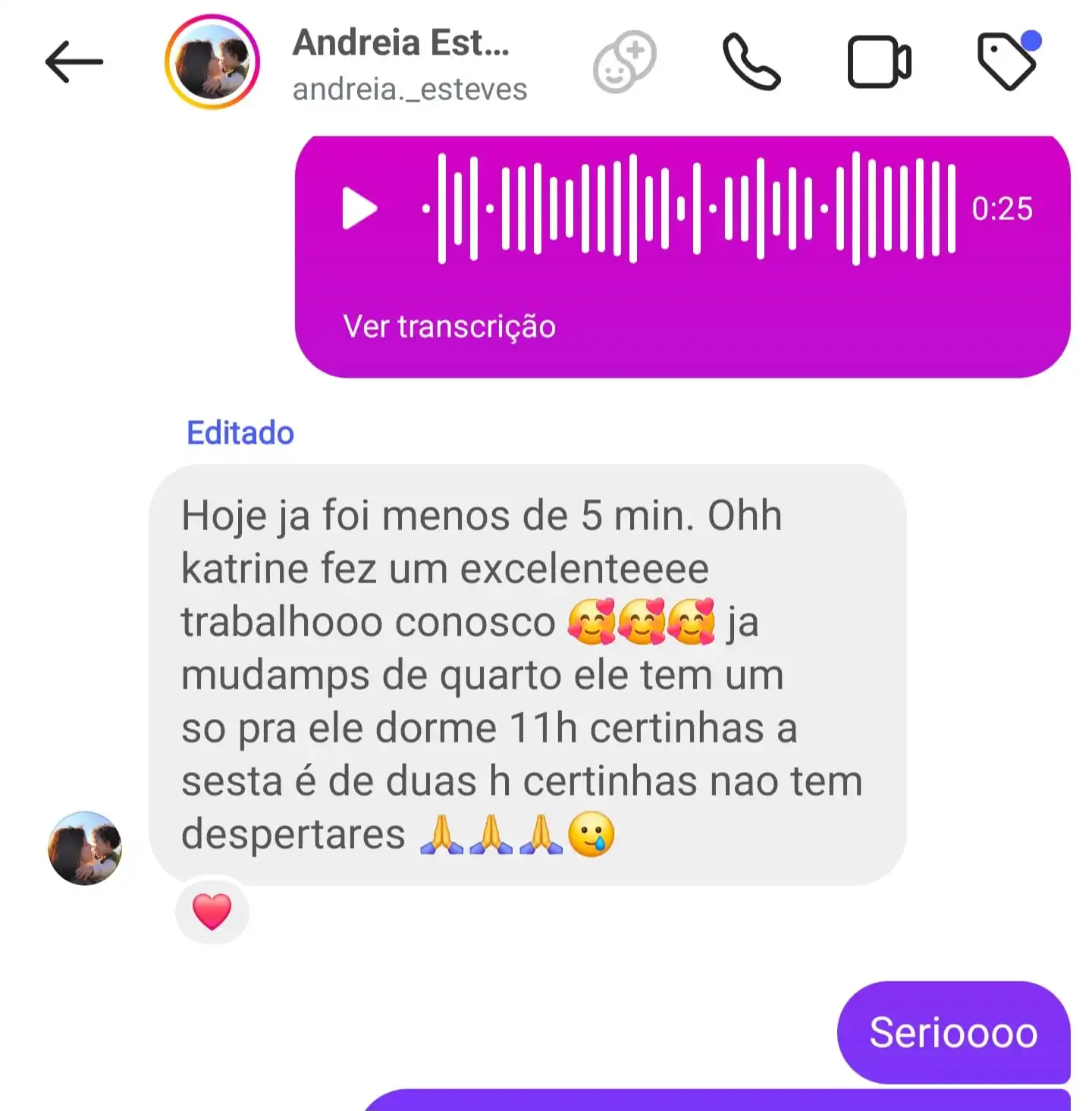This screenshot has width=1092, height=1111.
Task: Open the label tag icon
Action: [x=1007, y=62]
